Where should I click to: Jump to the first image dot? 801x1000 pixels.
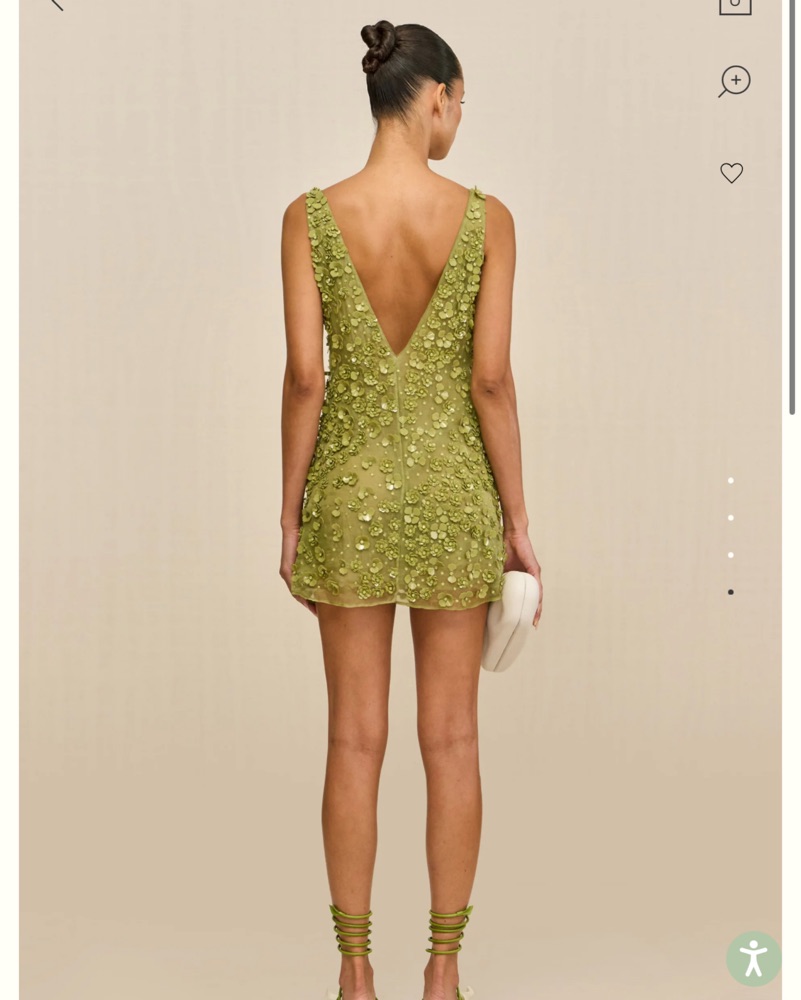click(x=731, y=481)
